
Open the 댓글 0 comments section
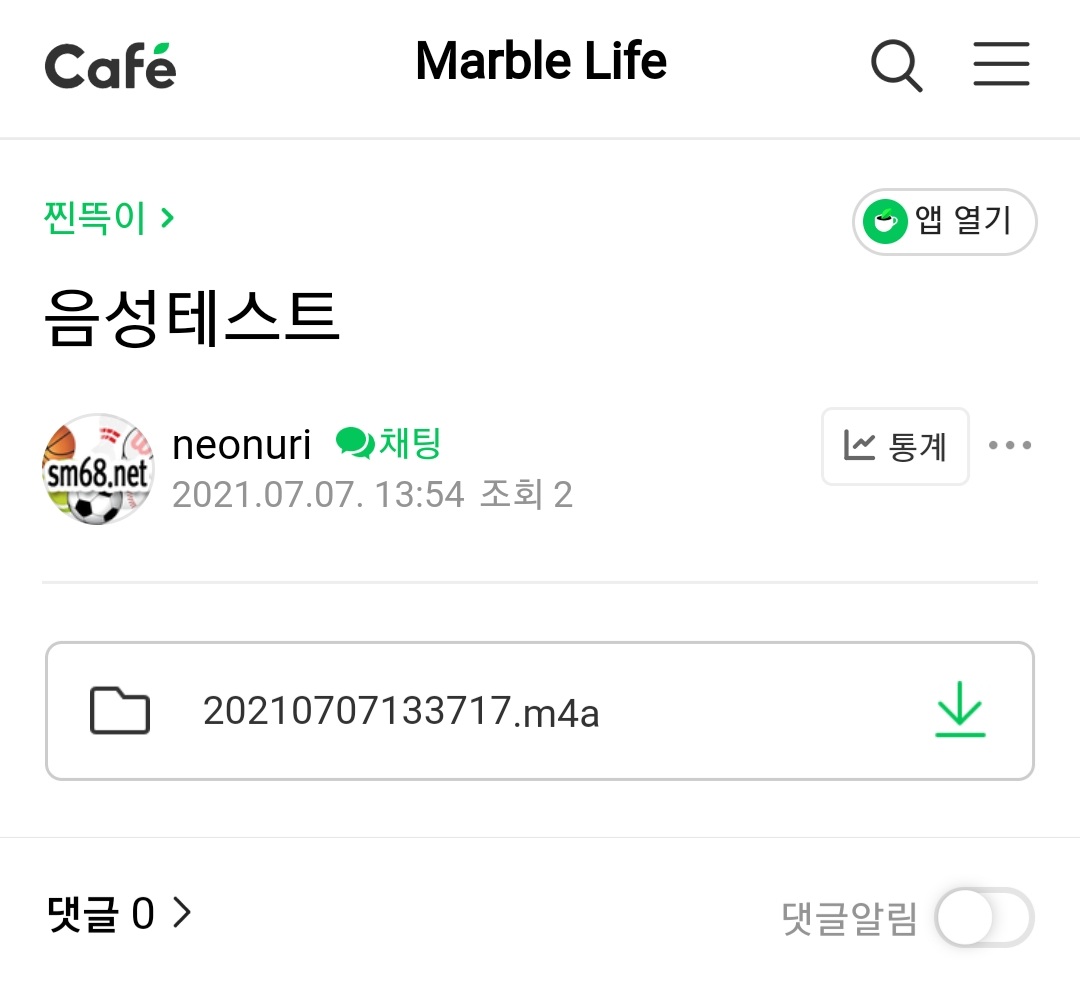click(x=118, y=913)
